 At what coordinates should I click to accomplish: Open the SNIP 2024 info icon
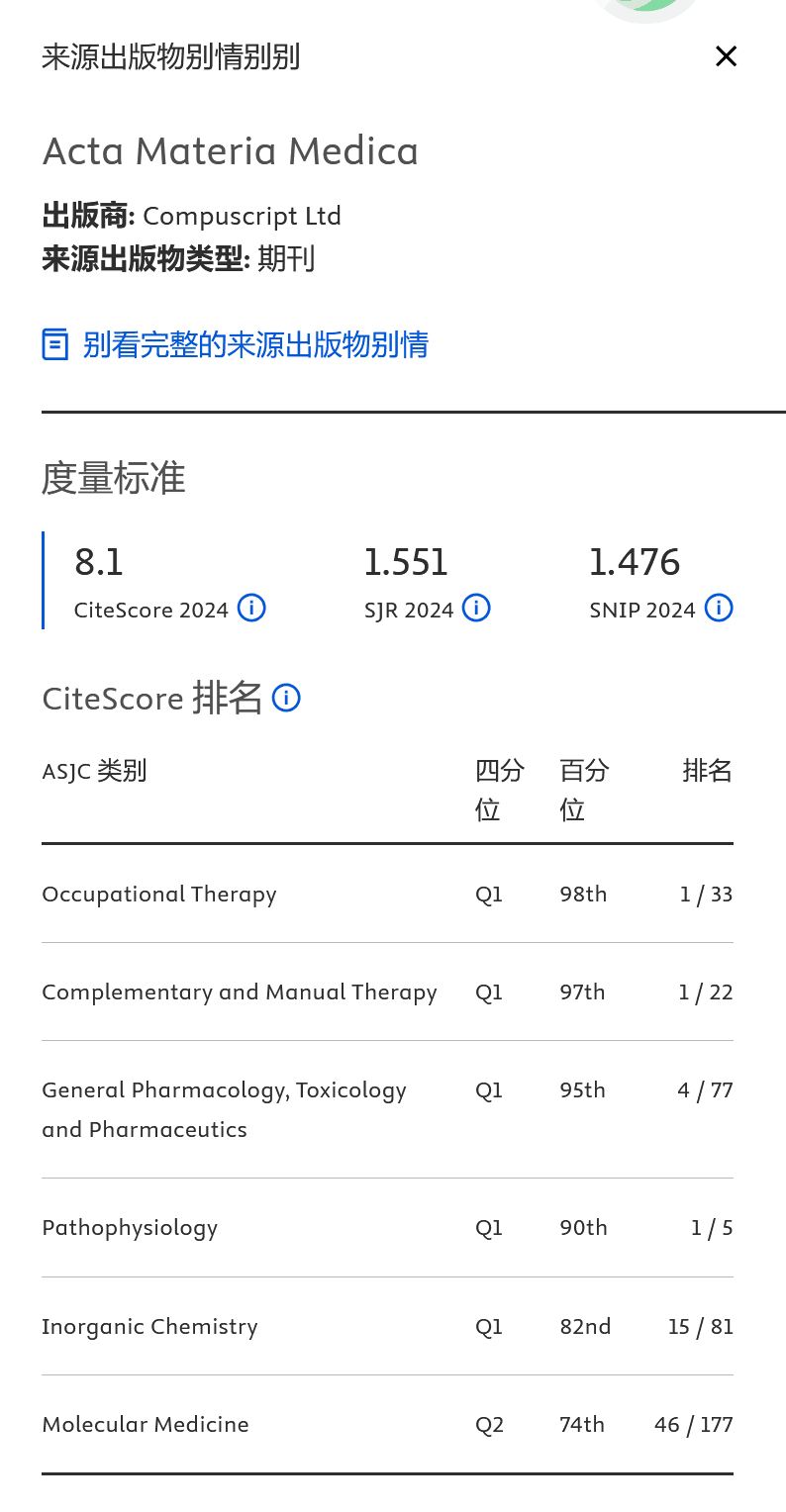(719, 608)
